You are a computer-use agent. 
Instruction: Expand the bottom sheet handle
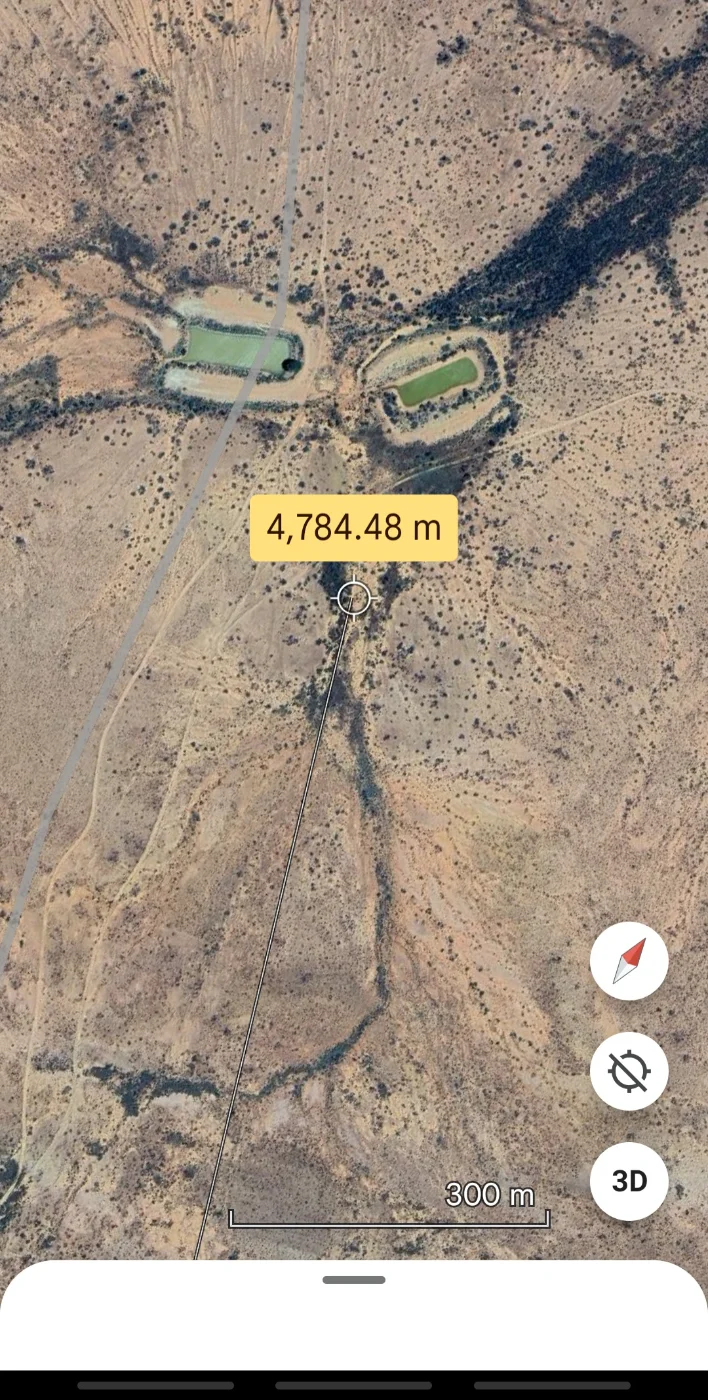[x=354, y=1280]
